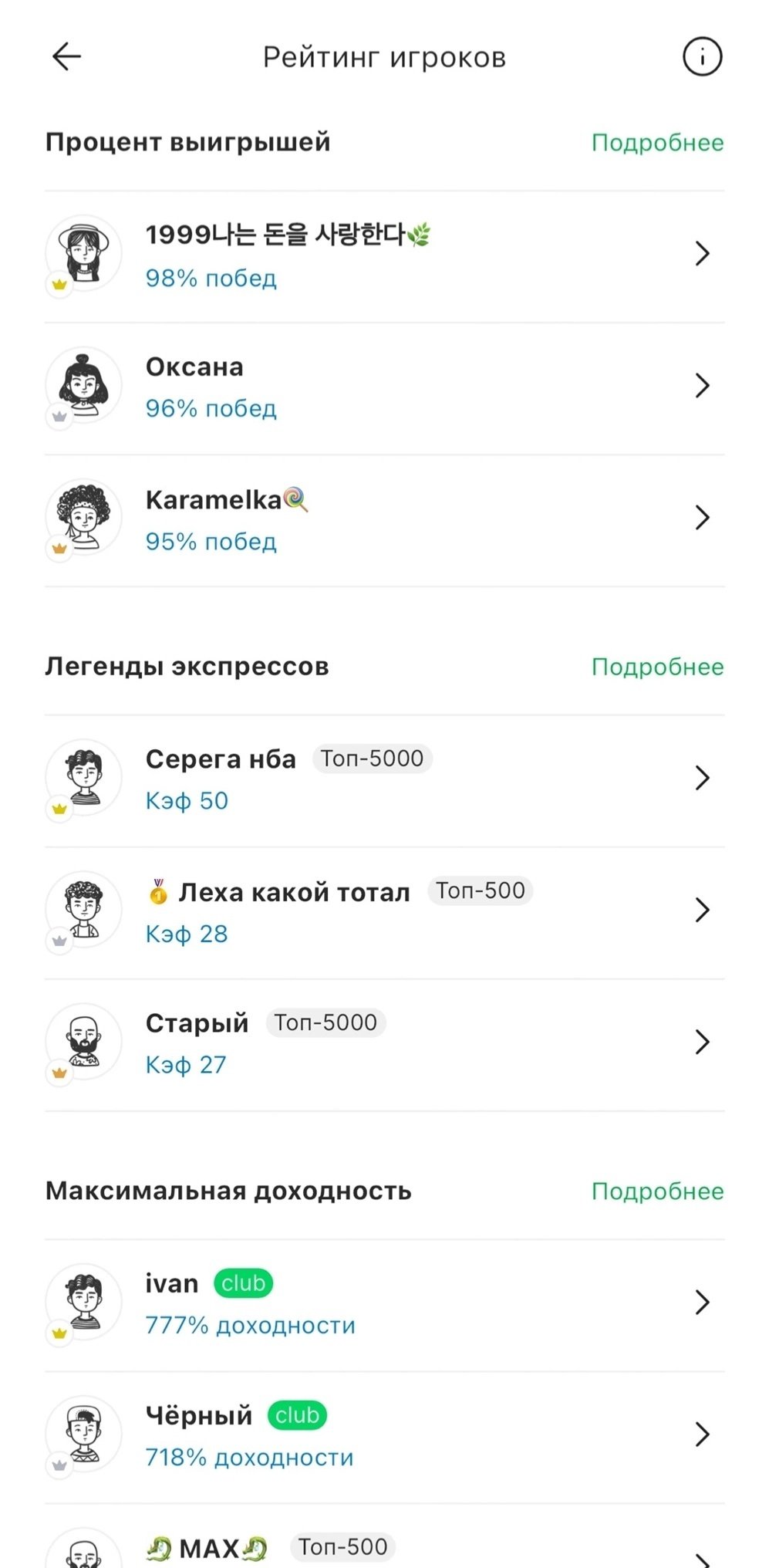Open Оксана's player profile
This screenshot has height=1568, width=769.
384,387
